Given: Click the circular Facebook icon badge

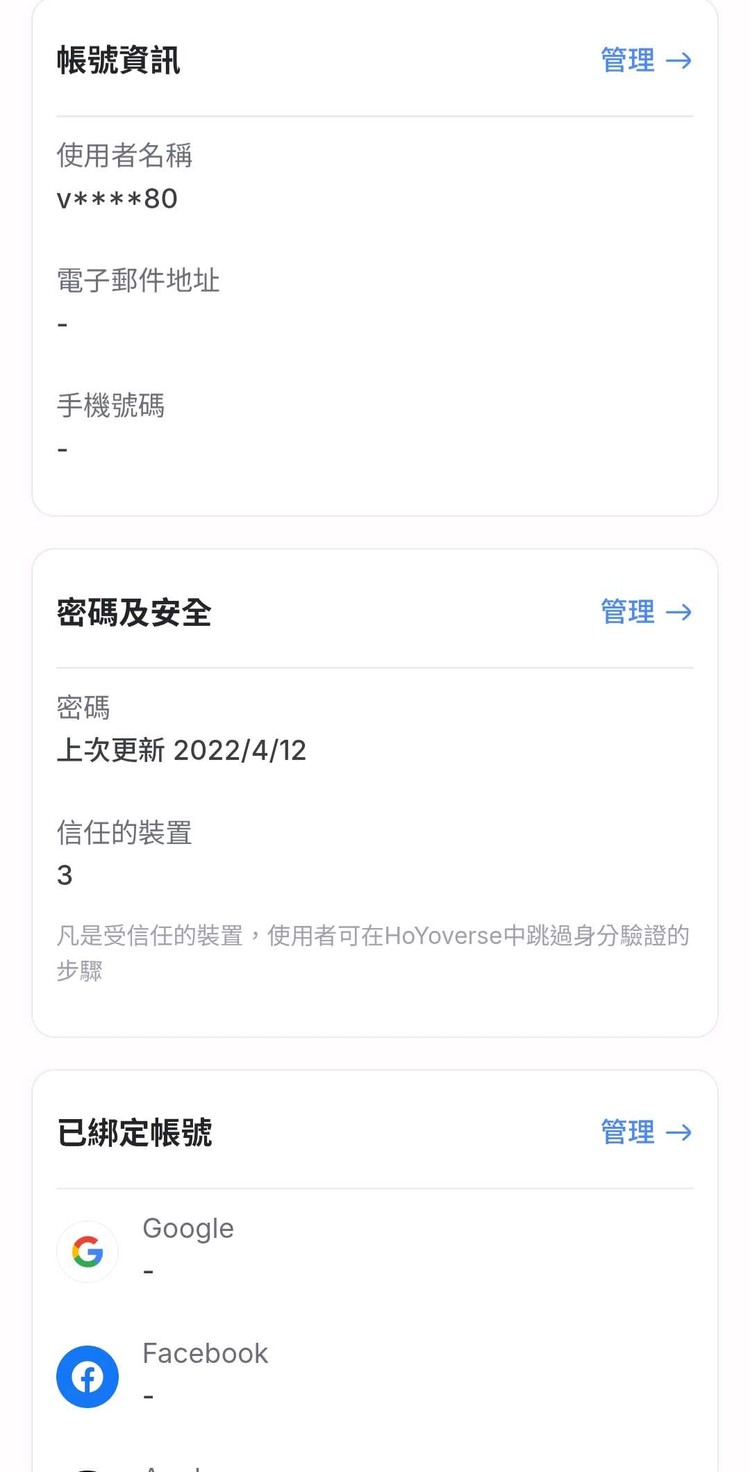Looking at the screenshot, I should click(x=87, y=1376).
